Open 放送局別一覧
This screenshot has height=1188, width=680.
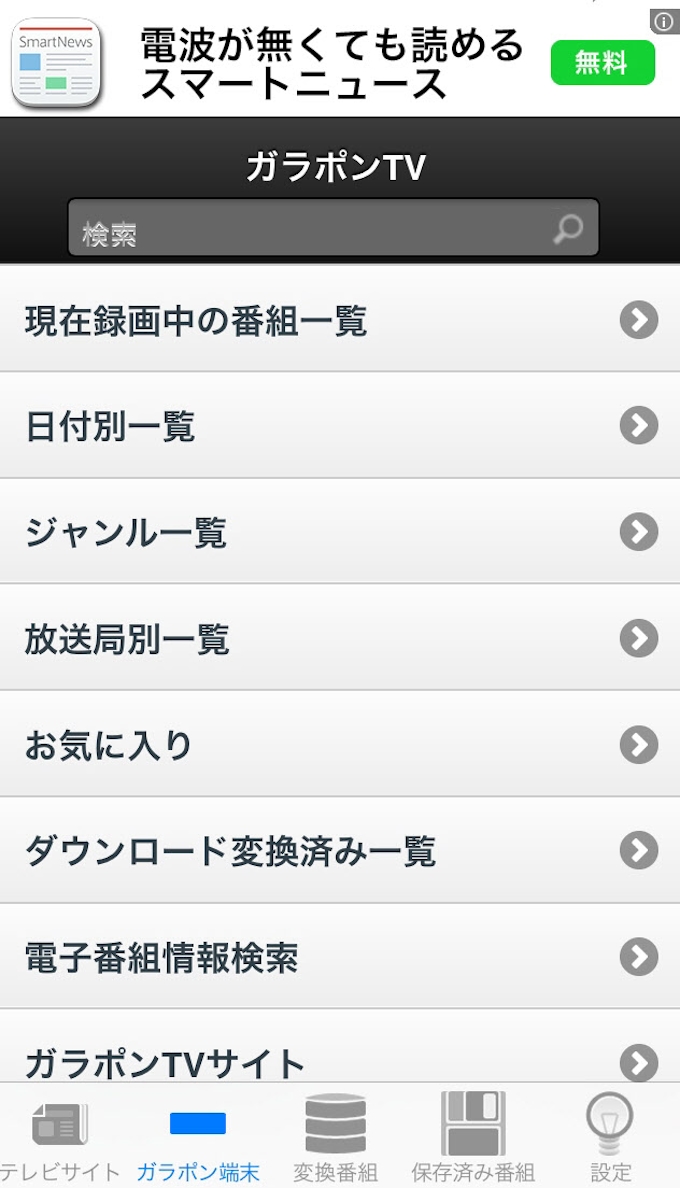coord(340,638)
